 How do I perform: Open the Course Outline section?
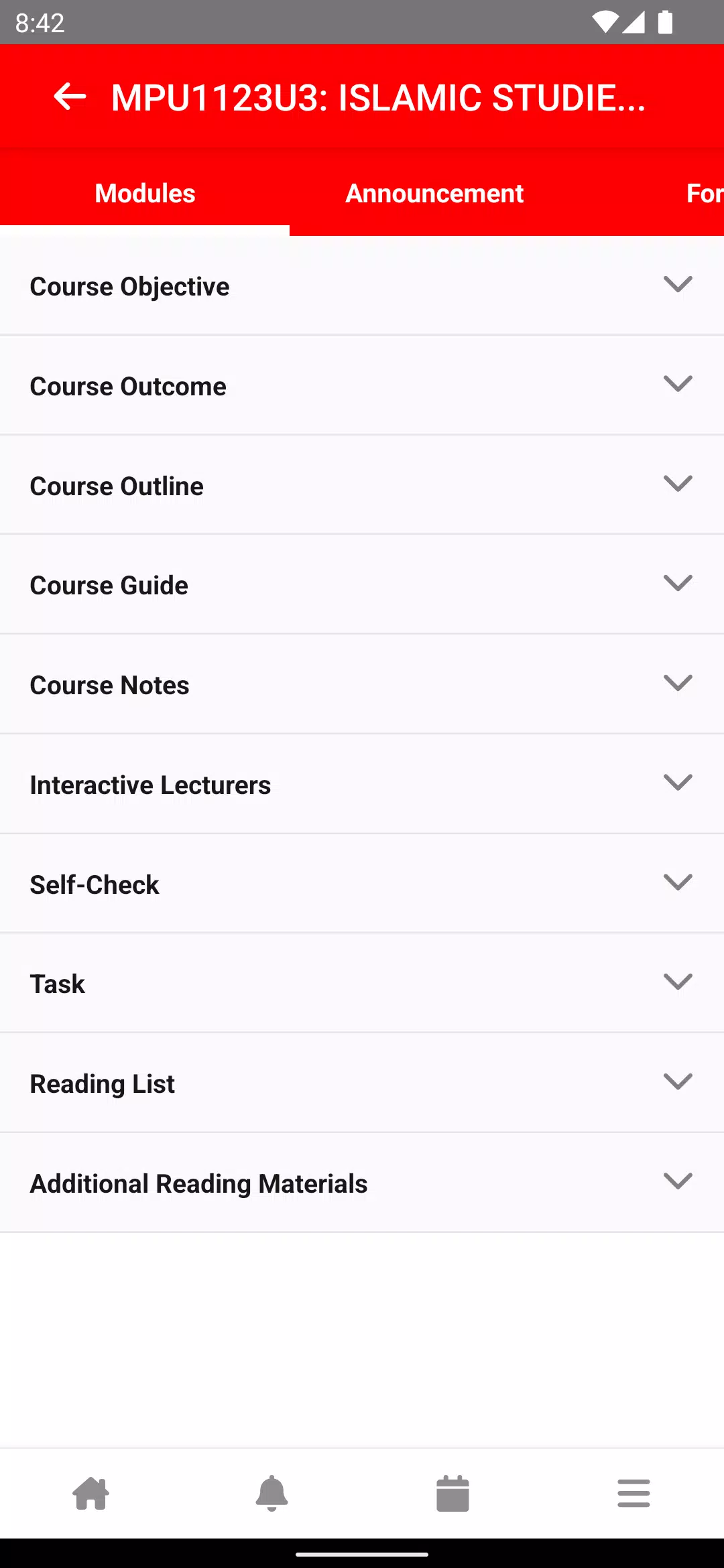click(362, 485)
